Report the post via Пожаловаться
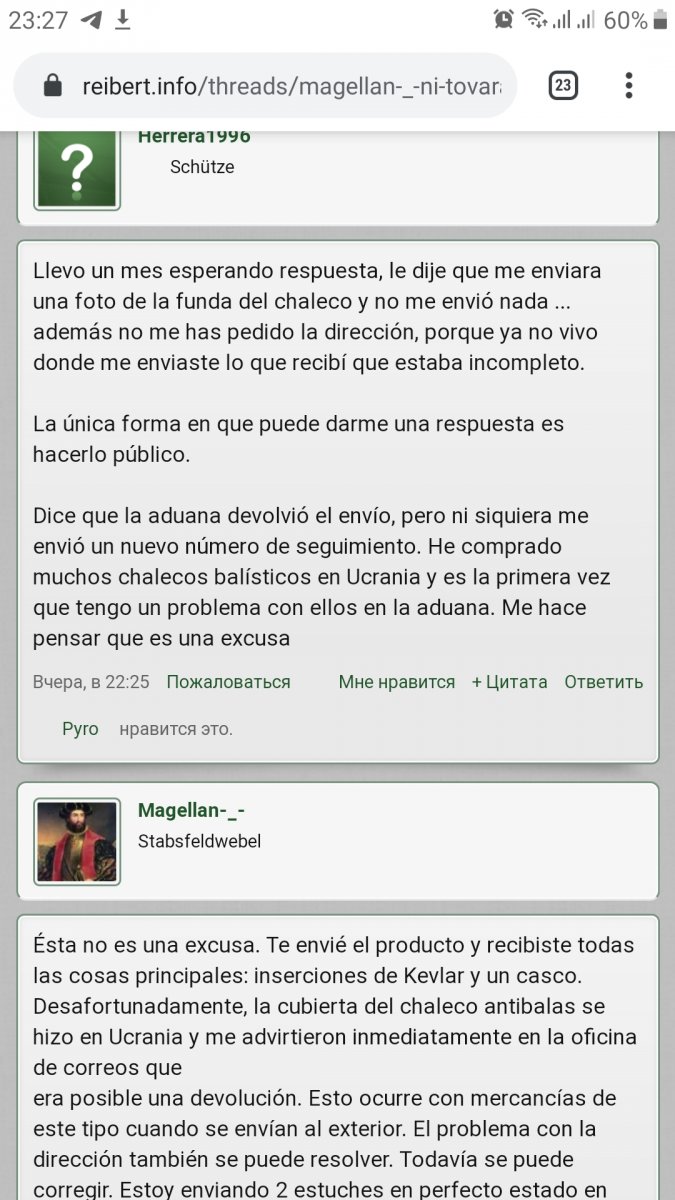 coord(228,682)
